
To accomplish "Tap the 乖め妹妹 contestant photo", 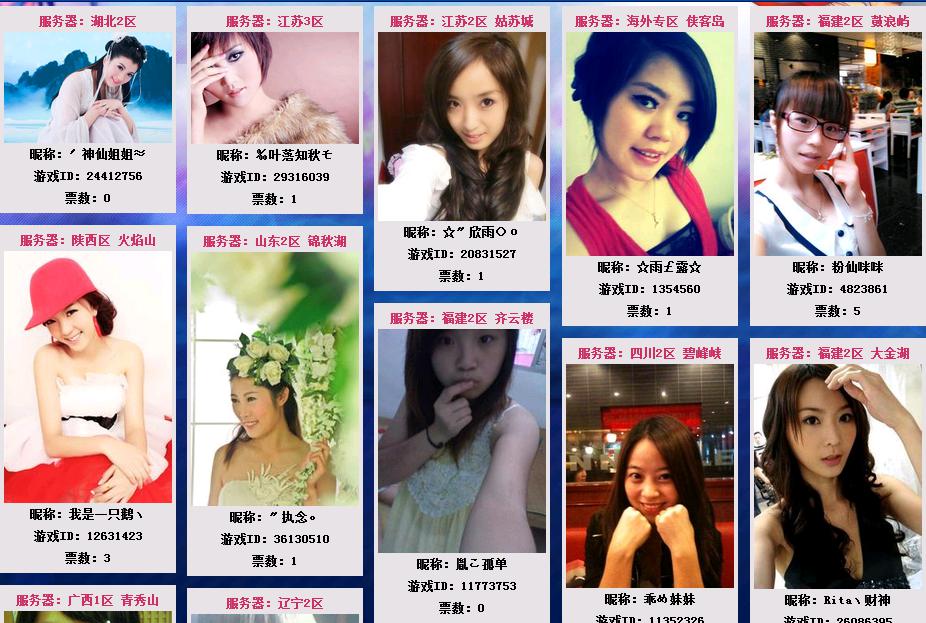I will coord(649,475).
